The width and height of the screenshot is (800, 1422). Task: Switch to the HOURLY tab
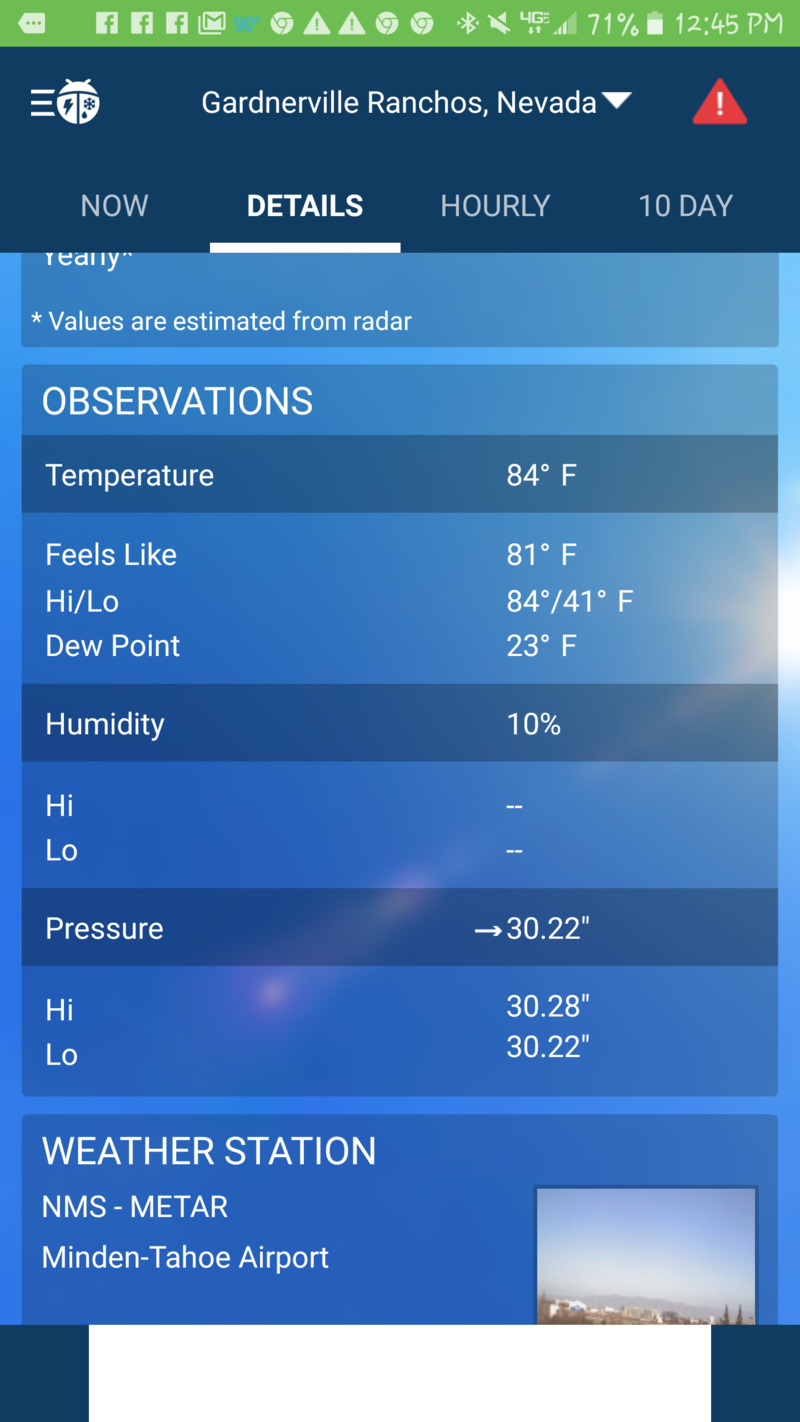tap(495, 206)
